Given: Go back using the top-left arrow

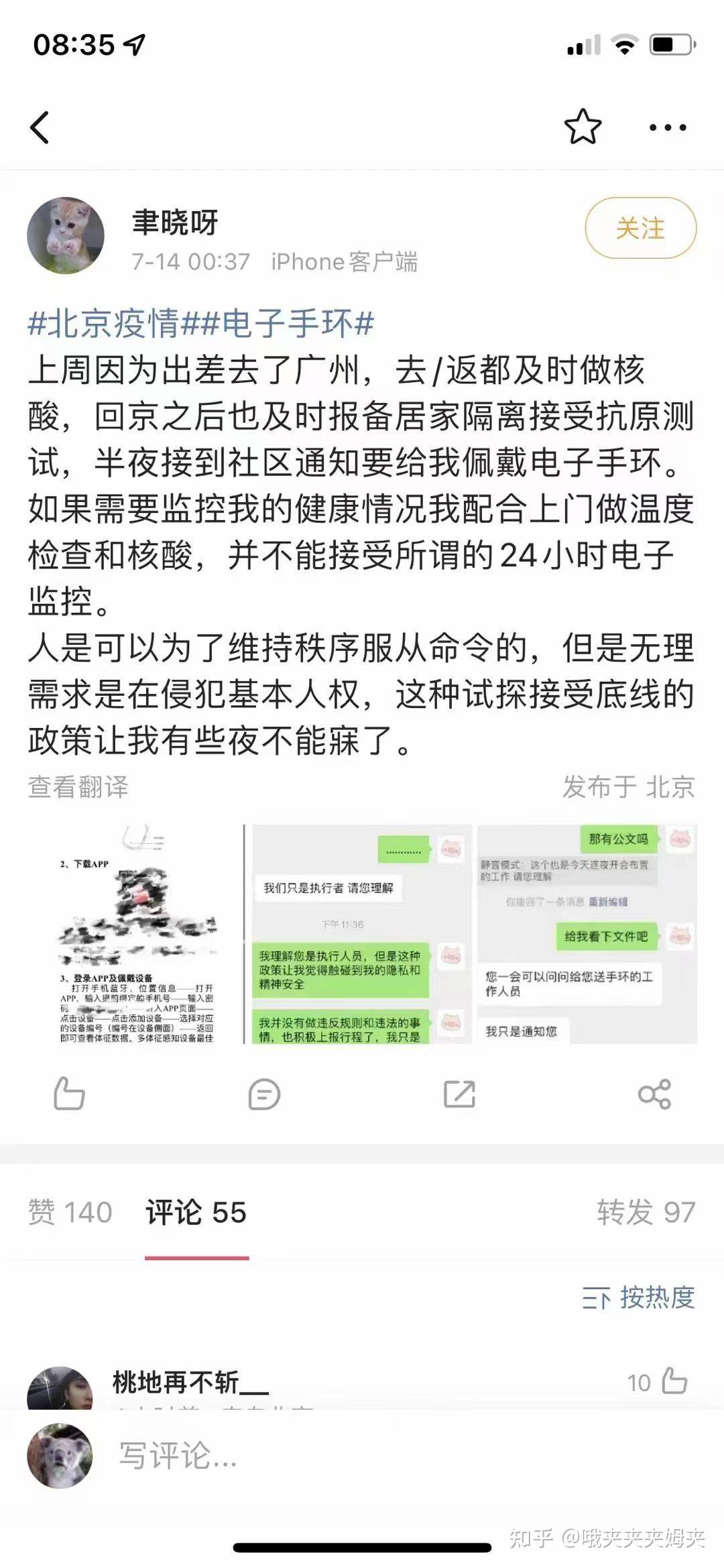Looking at the screenshot, I should point(40,127).
